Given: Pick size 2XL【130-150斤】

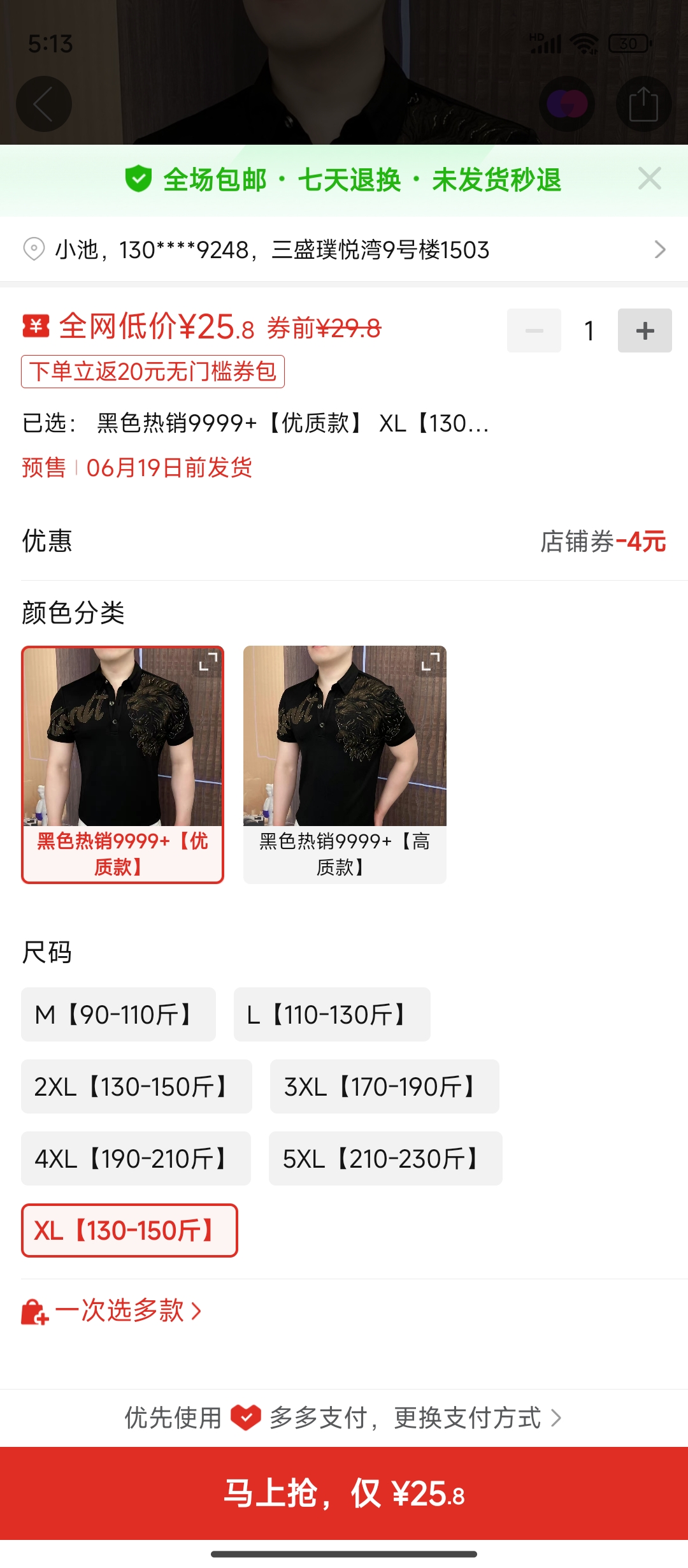Looking at the screenshot, I should pos(136,1086).
